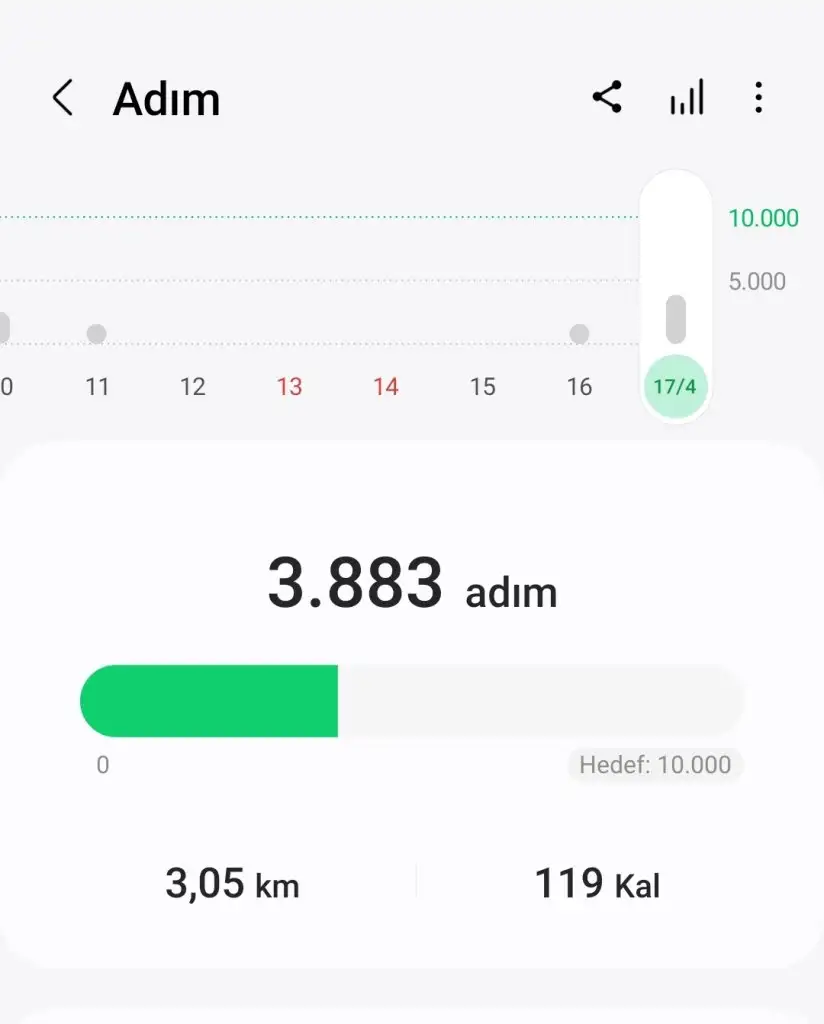Select day 15 in the step chart
Screen dimensions: 824x1024
click(483, 386)
